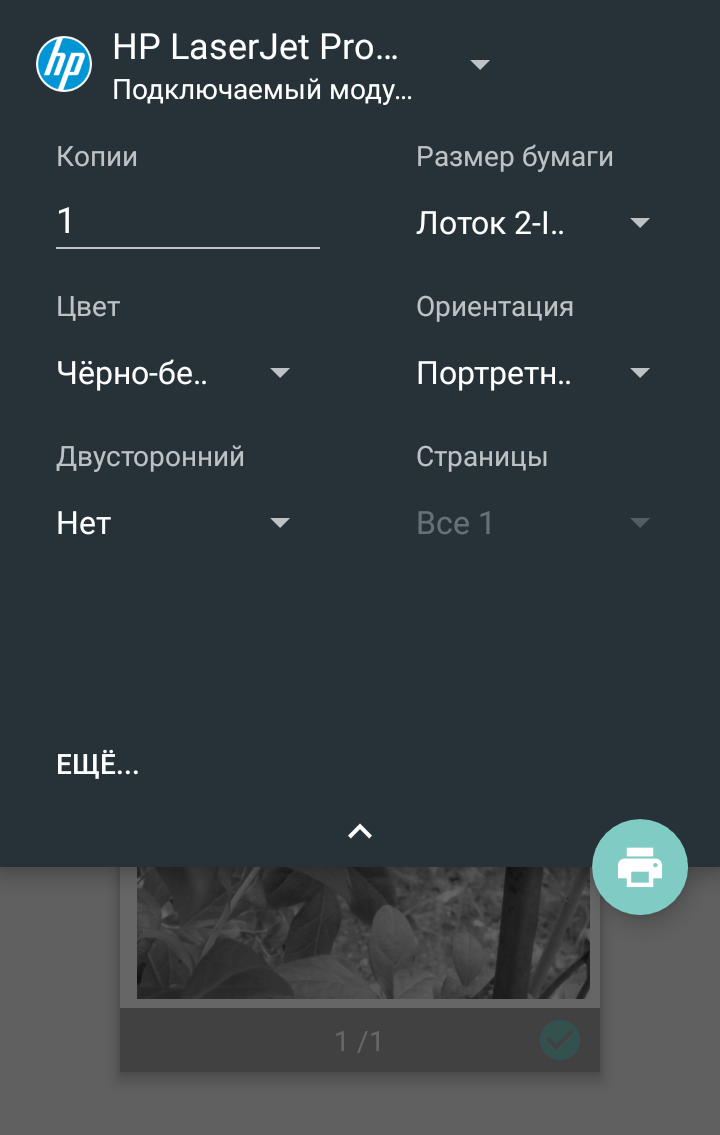Image resolution: width=720 pixels, height=1135 pixels.
Task: Open ЕЩЁ... for more print options
Action: (98, 766)
